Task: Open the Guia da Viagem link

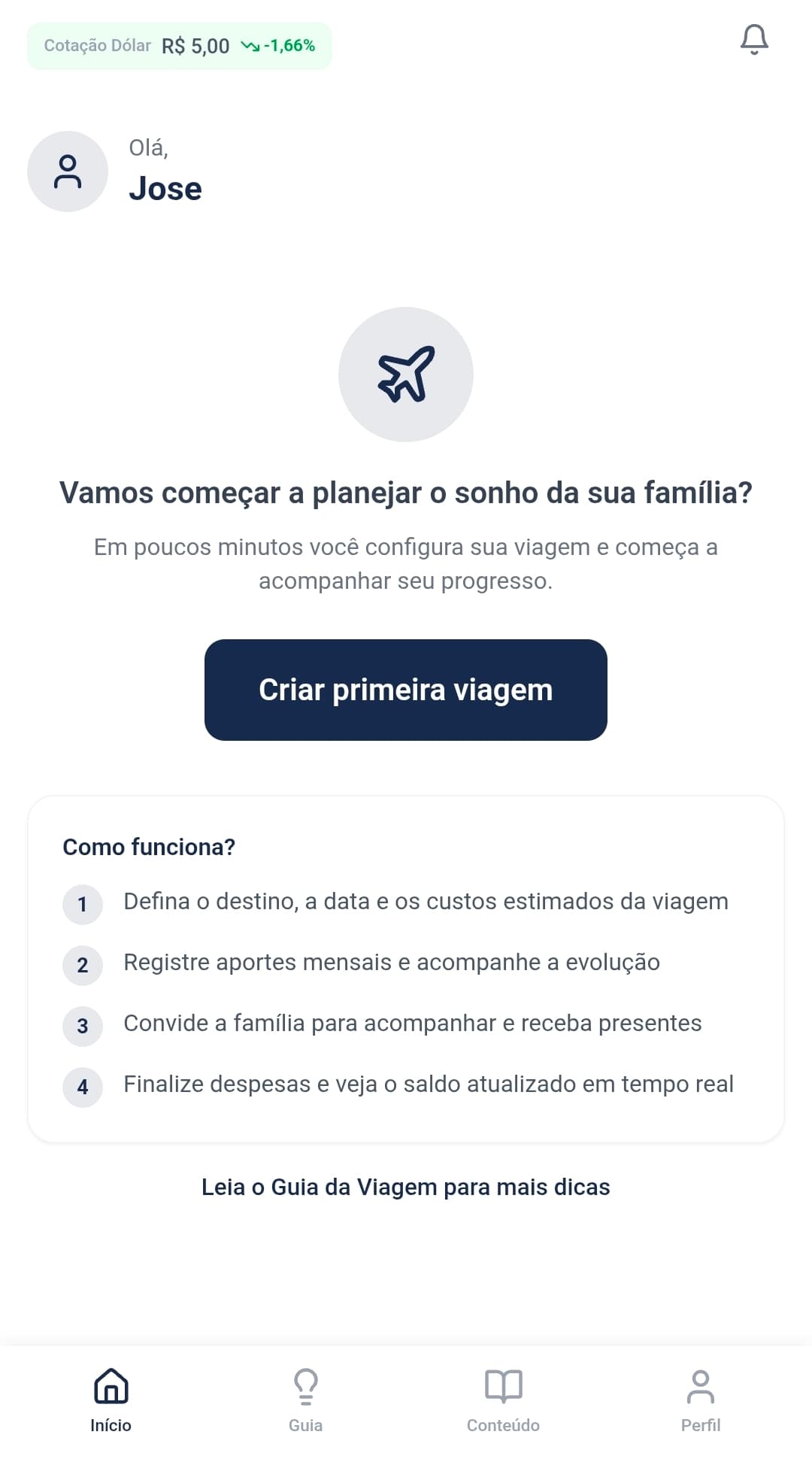Action: pyautogui.click(x=406, y=1187)
